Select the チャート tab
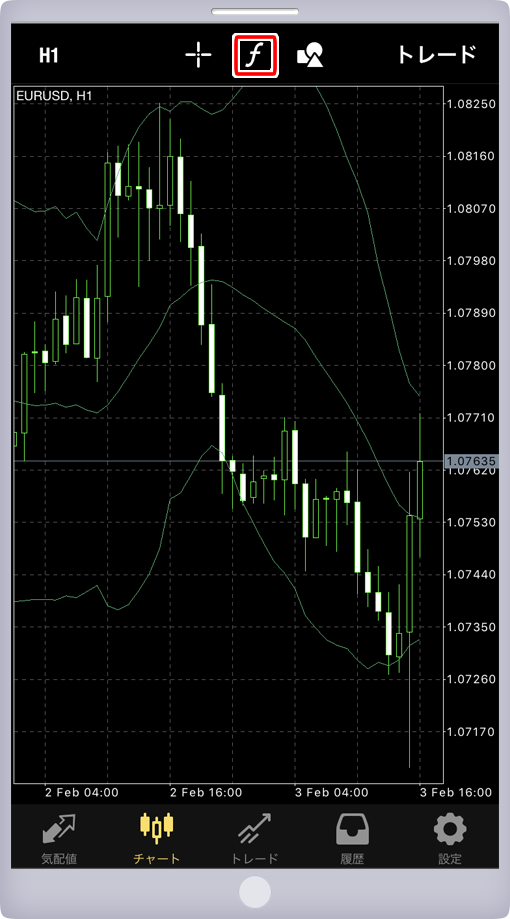 click(157, 839)
